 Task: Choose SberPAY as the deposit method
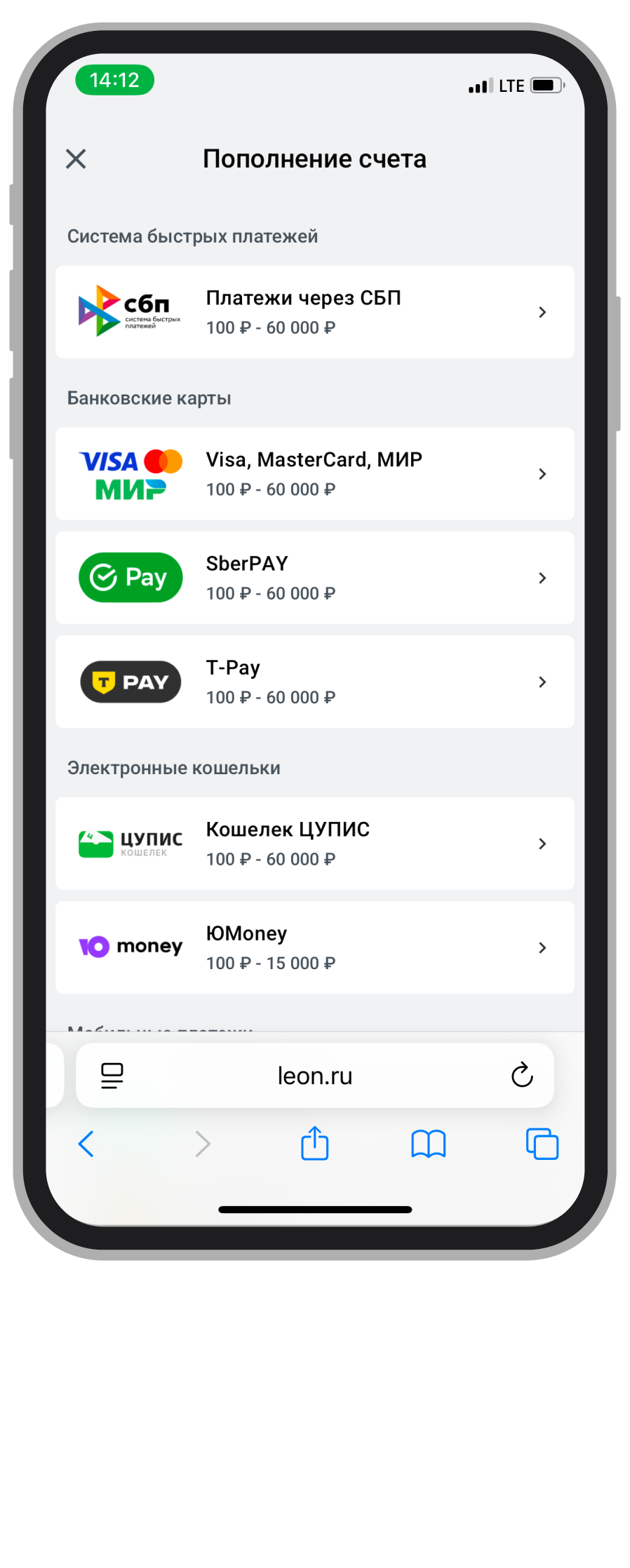point(314,578)
